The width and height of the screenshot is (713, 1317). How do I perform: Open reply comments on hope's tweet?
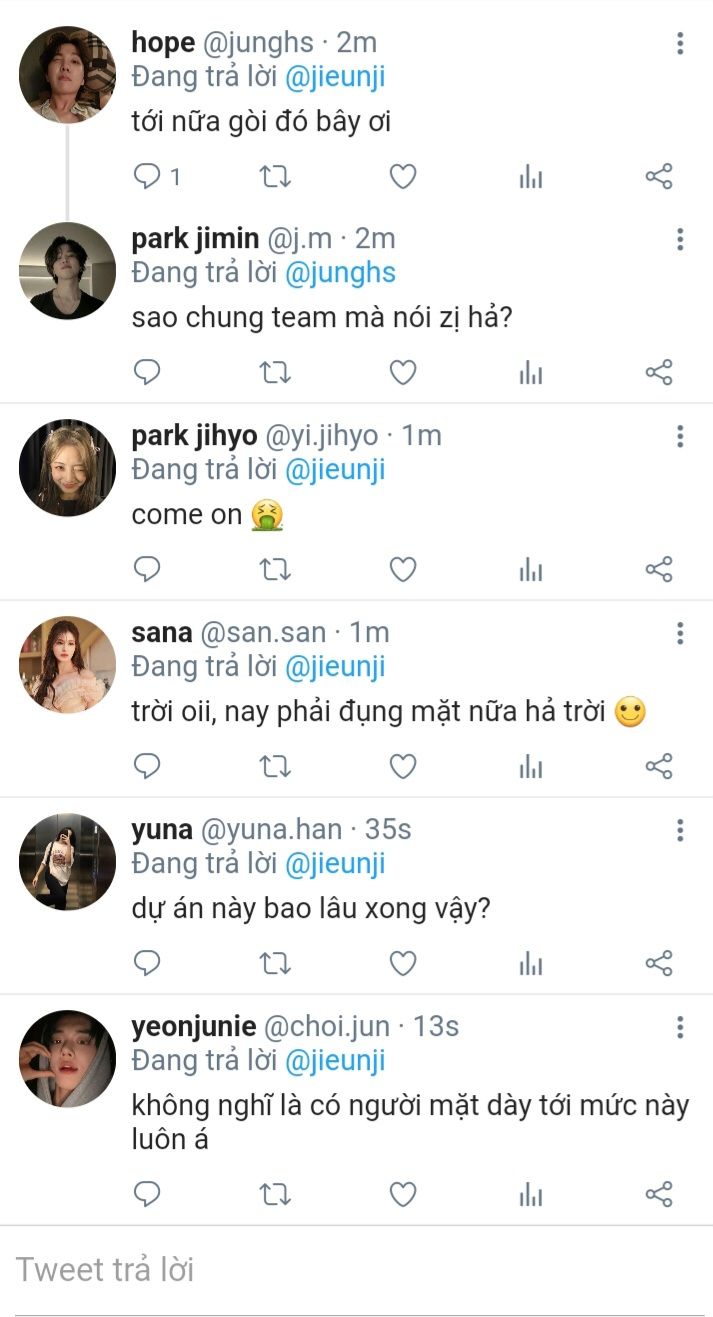point(148,178)
